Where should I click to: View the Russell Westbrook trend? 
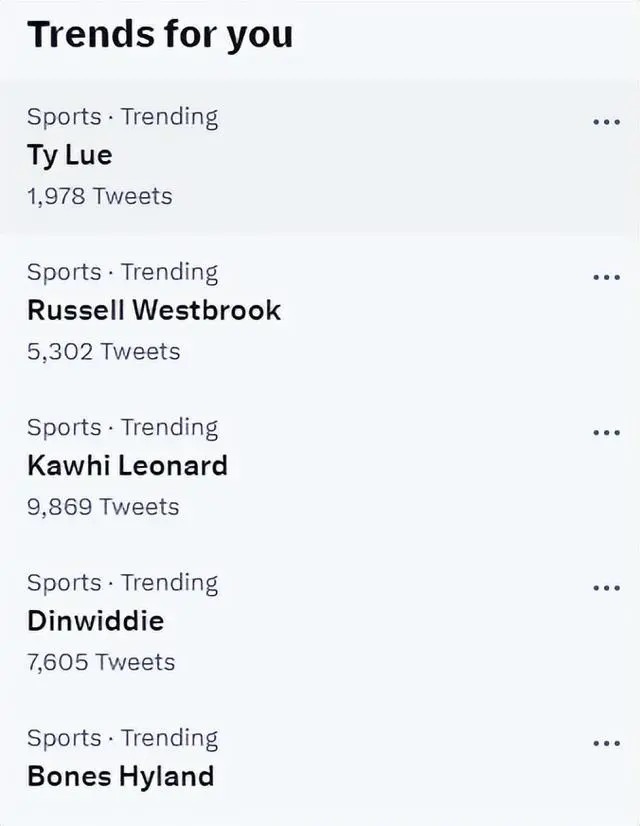click(x=154, y=310)
